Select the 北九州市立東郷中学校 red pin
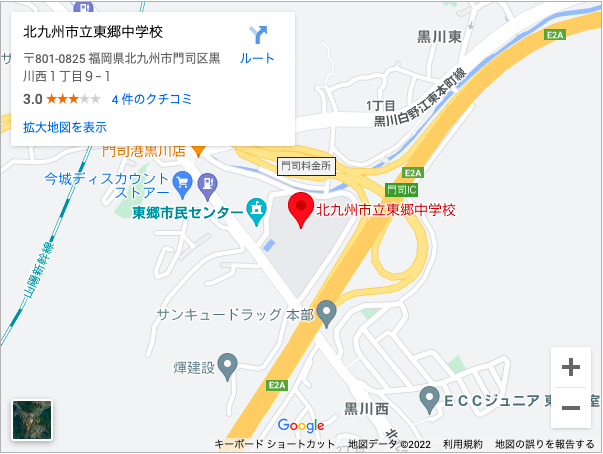Viewport: 603px width, 454px height. pyautogui.click(x=300, y=209)
